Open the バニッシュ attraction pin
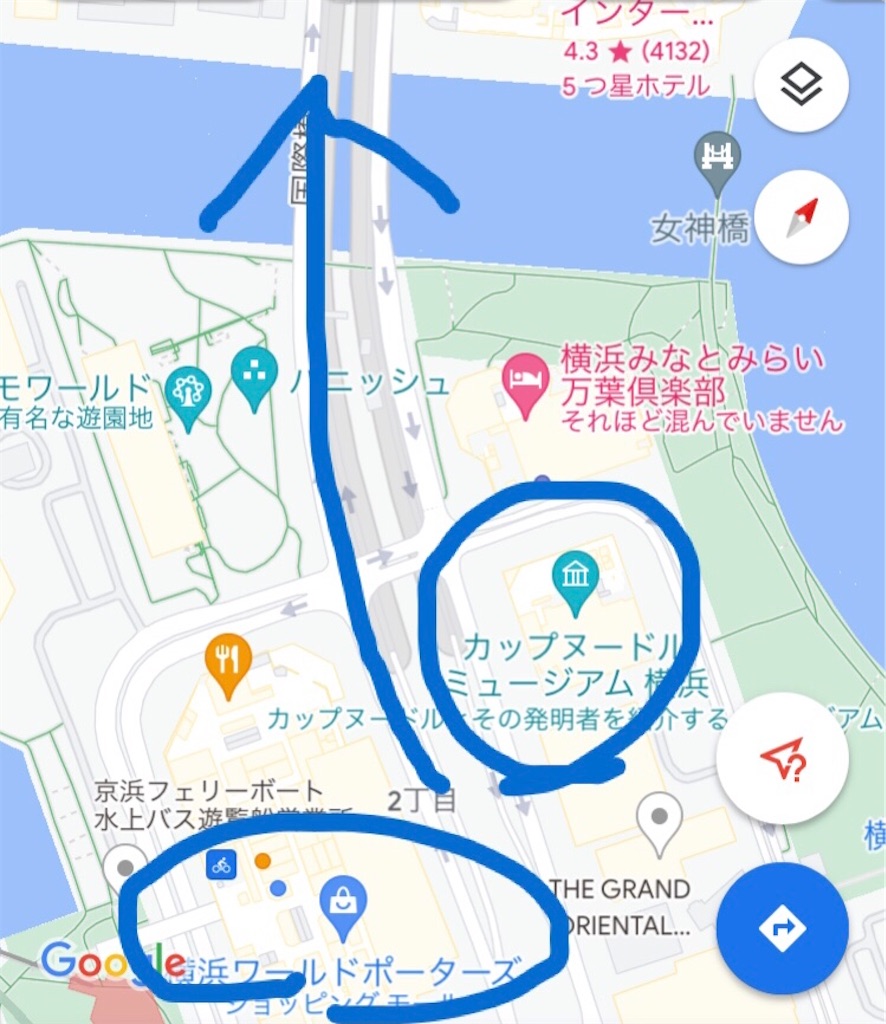Viewport: 886px width, 1024px height. point(254,376)
